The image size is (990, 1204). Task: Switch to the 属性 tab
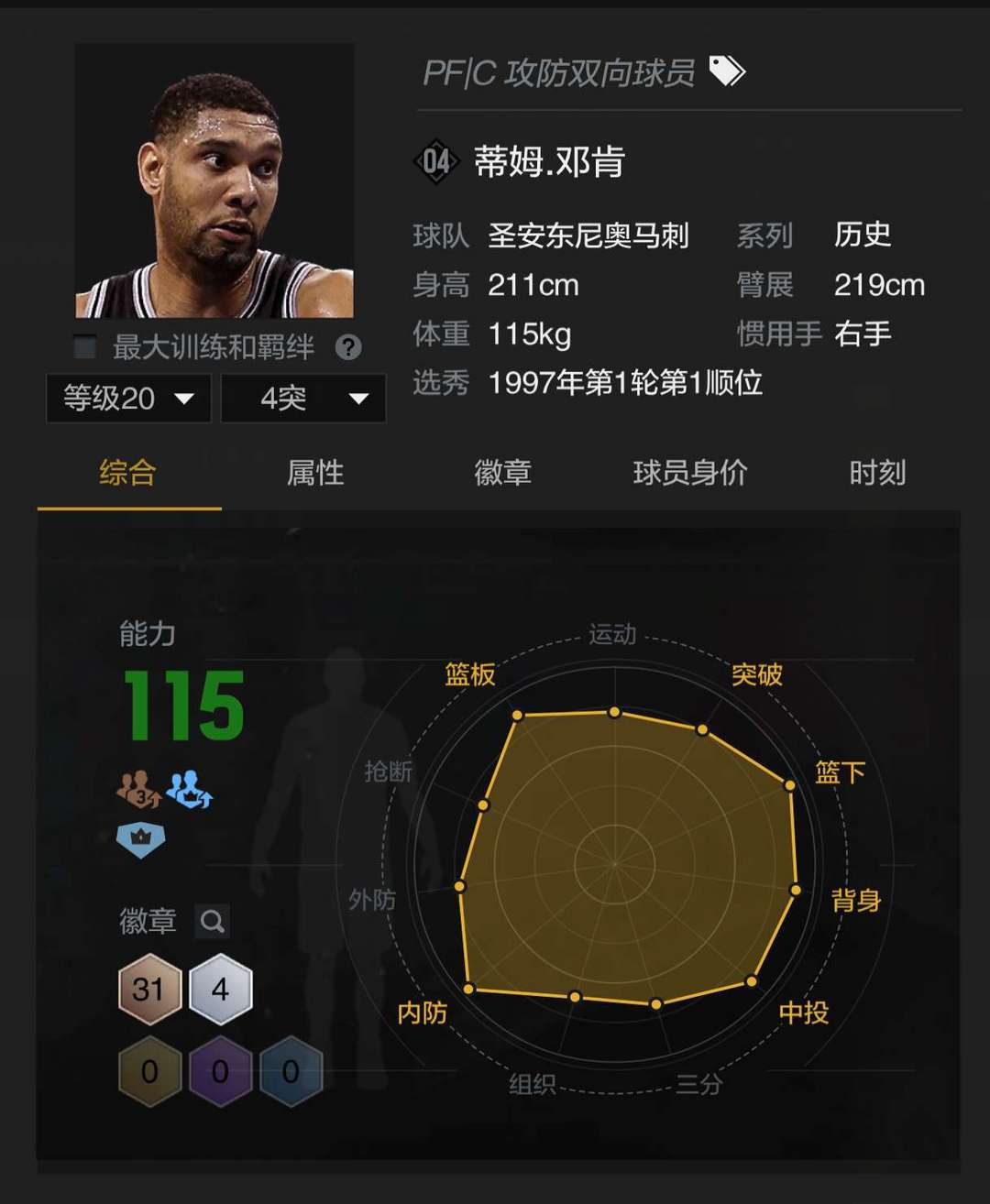point(315,474)
